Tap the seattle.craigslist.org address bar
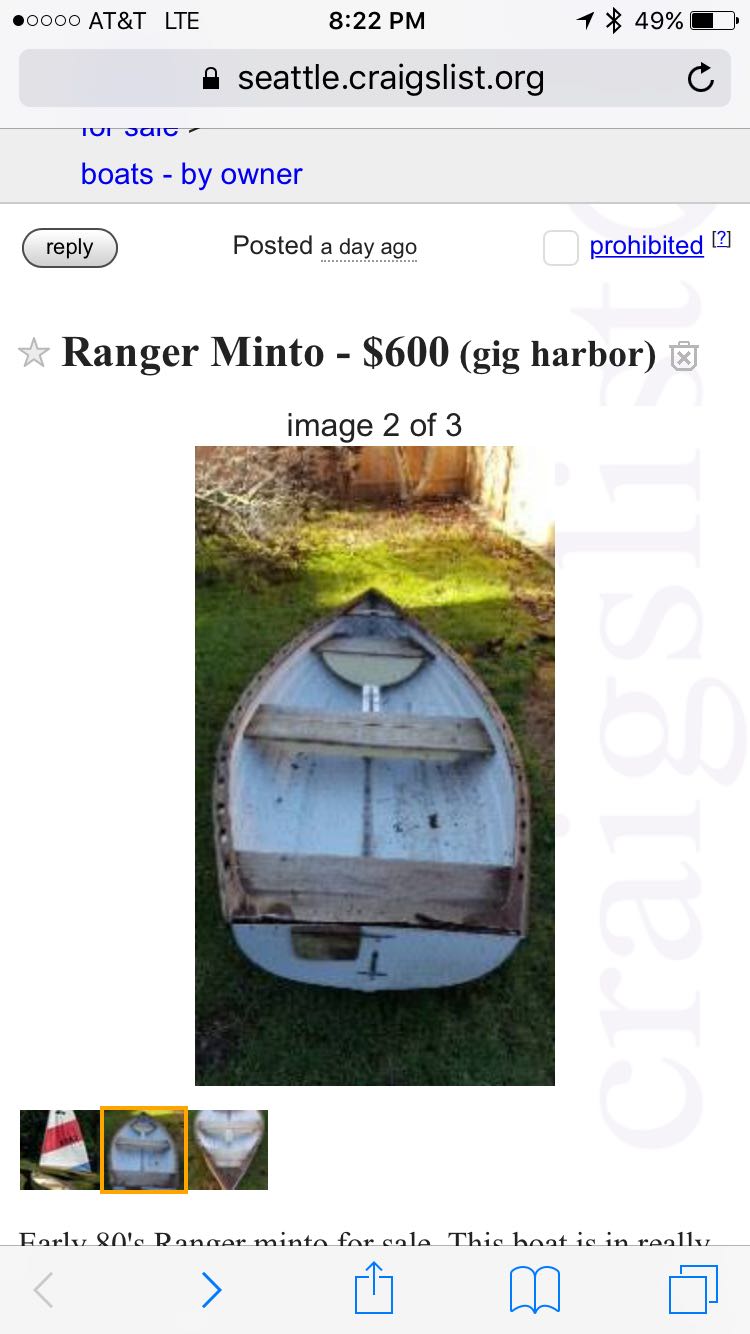 pos(374,78)
